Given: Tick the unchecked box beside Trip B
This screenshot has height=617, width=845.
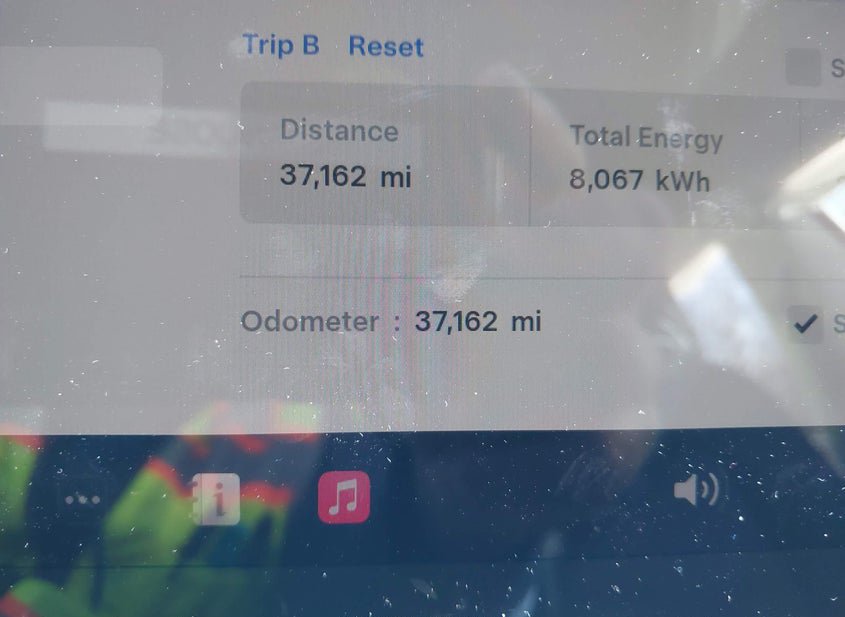Looking at the screenshot, I should pyautogui.click(x=802, y=67).
